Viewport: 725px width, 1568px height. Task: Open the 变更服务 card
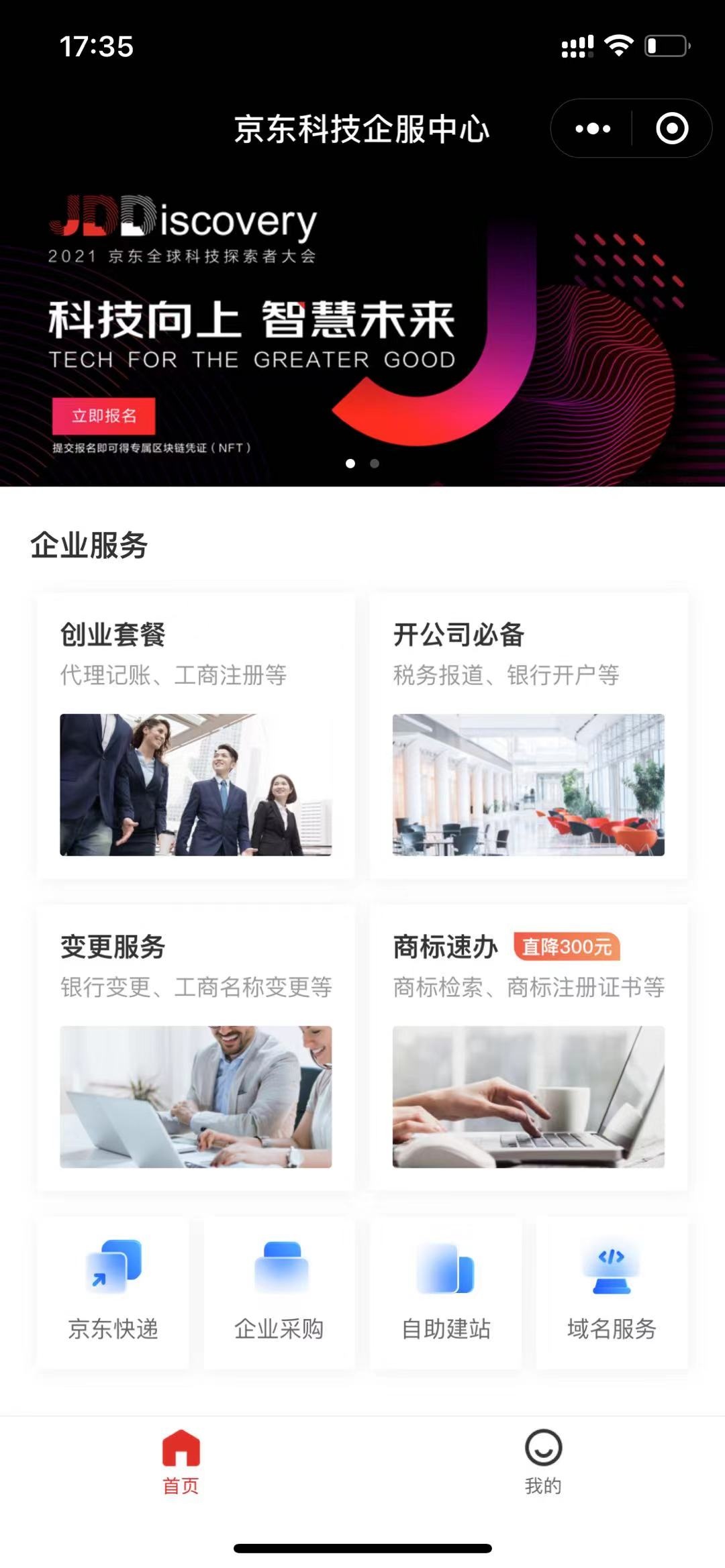[195, 1048]
